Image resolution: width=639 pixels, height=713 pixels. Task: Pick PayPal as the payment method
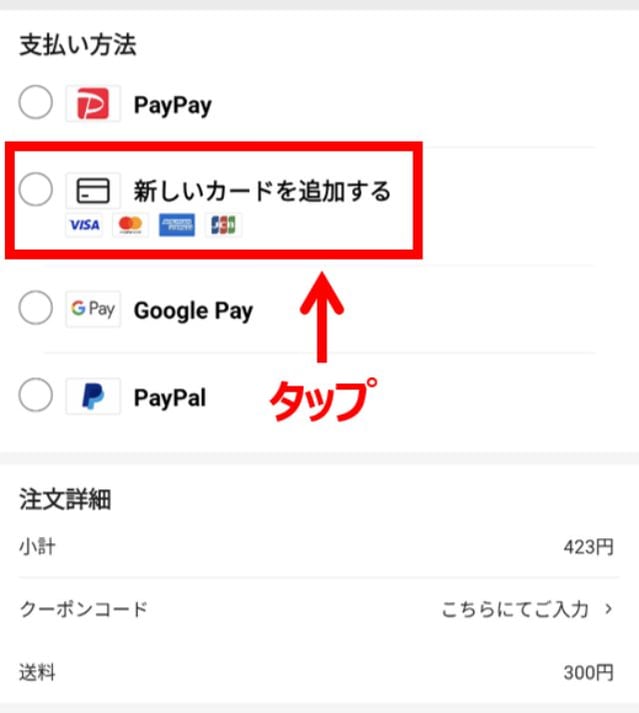(x=35, y=397)
